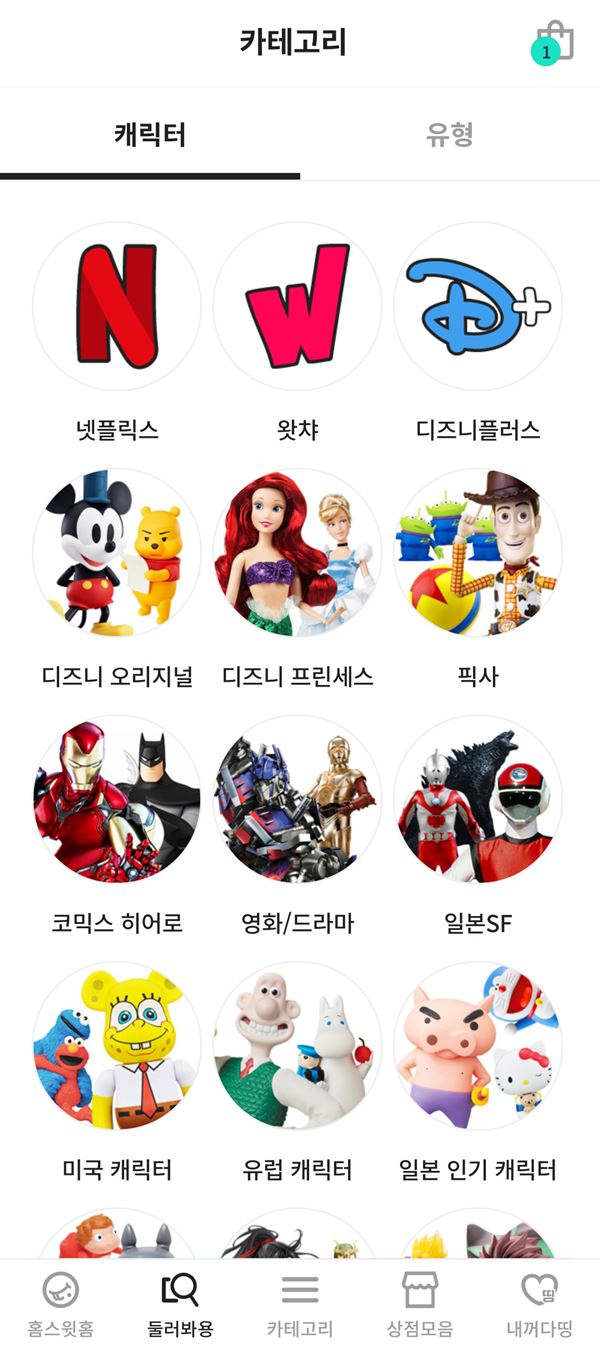
Task: Open the 카테고리 bottom tab
Action: [x=300, y=1304]
